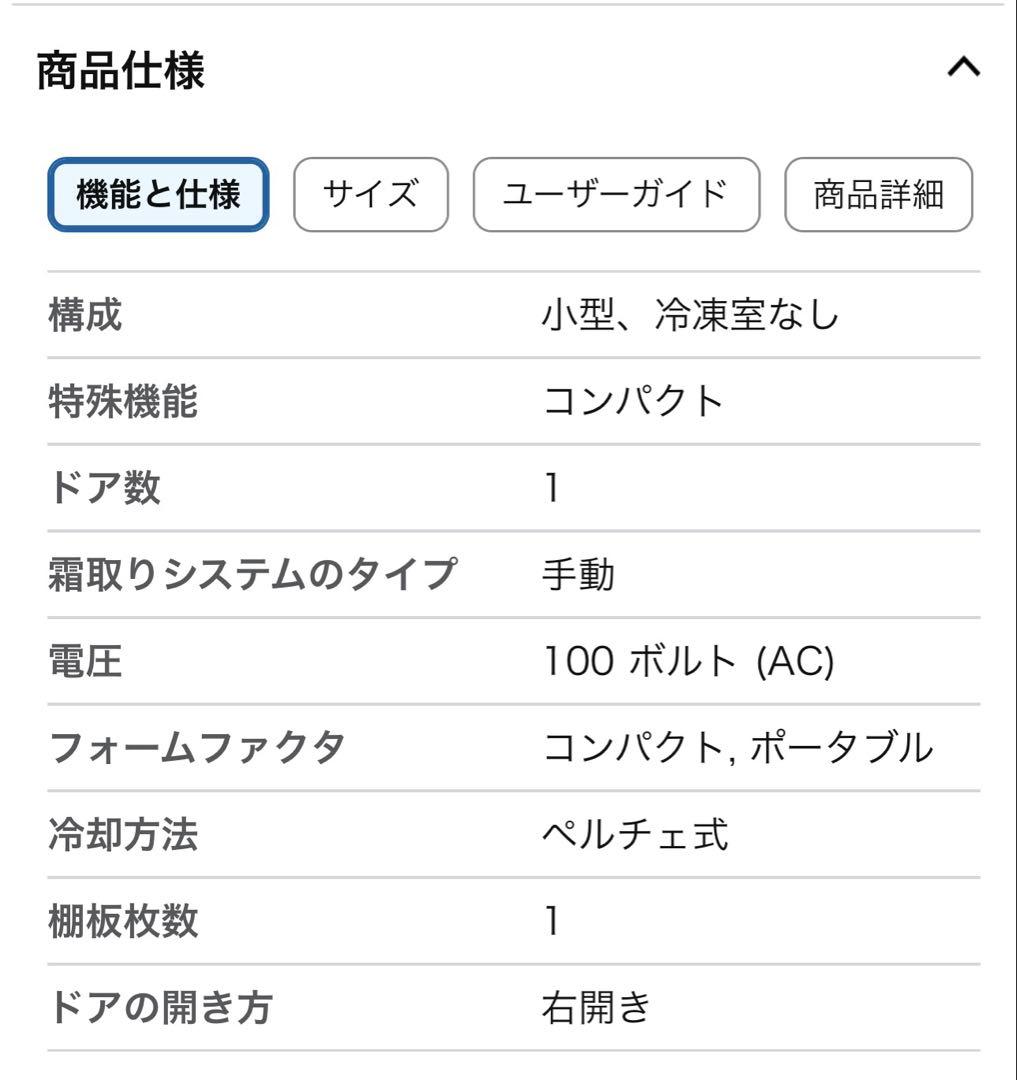Select the 機能と仕様 chip
1017x1080 pixels.
point(158,195)
